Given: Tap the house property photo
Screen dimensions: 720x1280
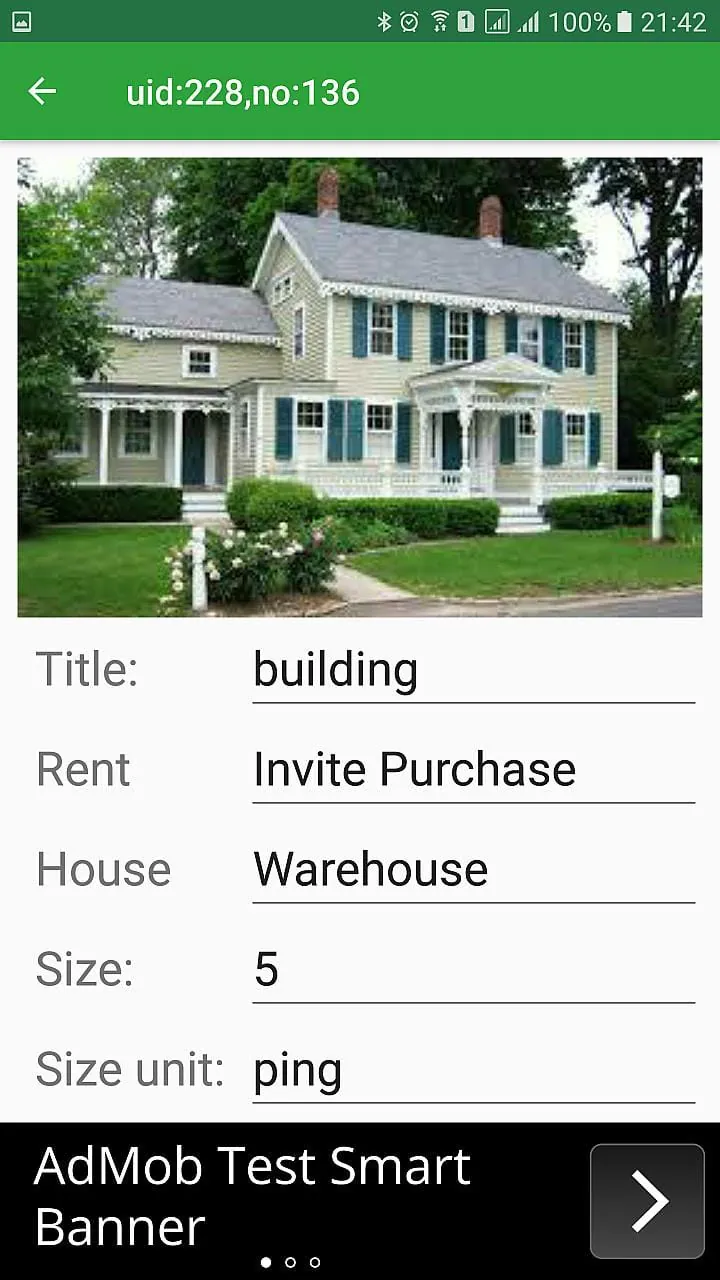Looking at the screenshot, I should [360, 385].
